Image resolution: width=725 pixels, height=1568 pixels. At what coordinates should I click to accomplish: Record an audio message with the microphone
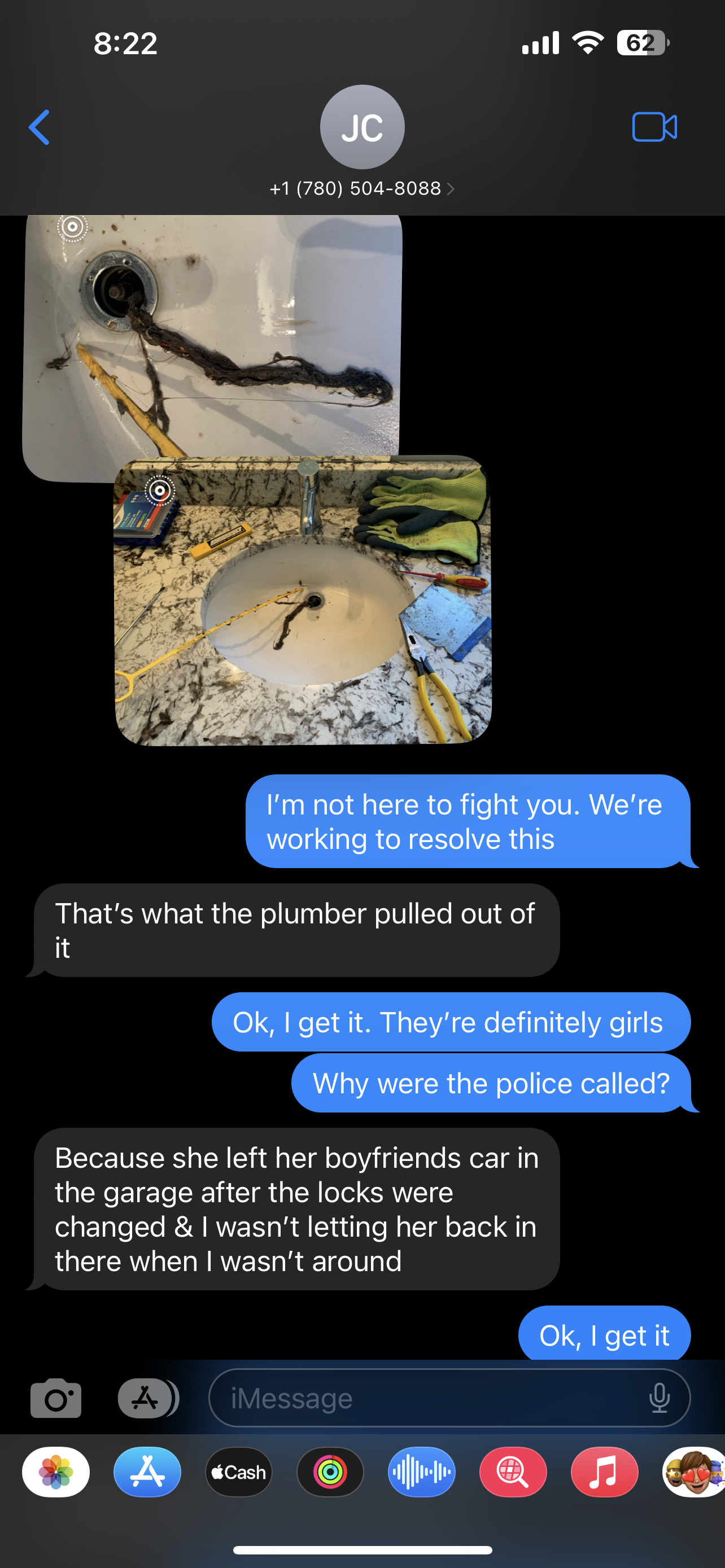pyautogui.click(x=660, y=1398)
